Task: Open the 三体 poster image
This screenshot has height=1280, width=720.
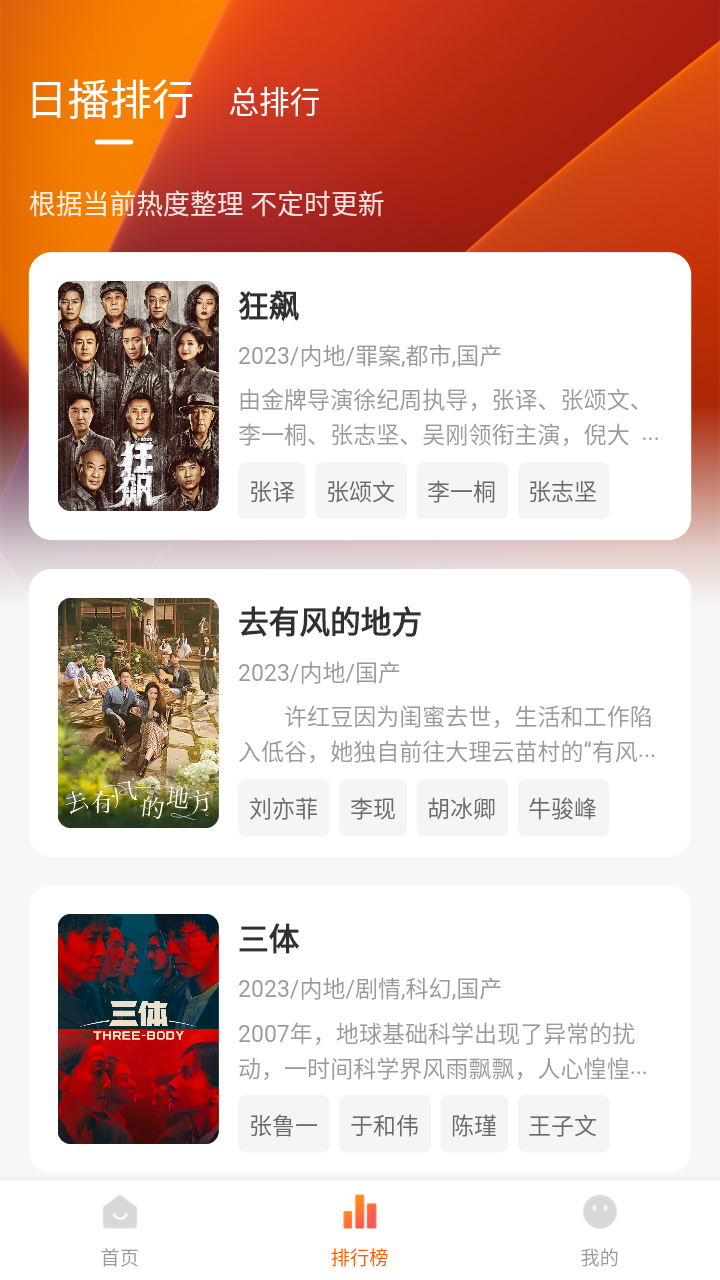Action: pos(137,1030)
